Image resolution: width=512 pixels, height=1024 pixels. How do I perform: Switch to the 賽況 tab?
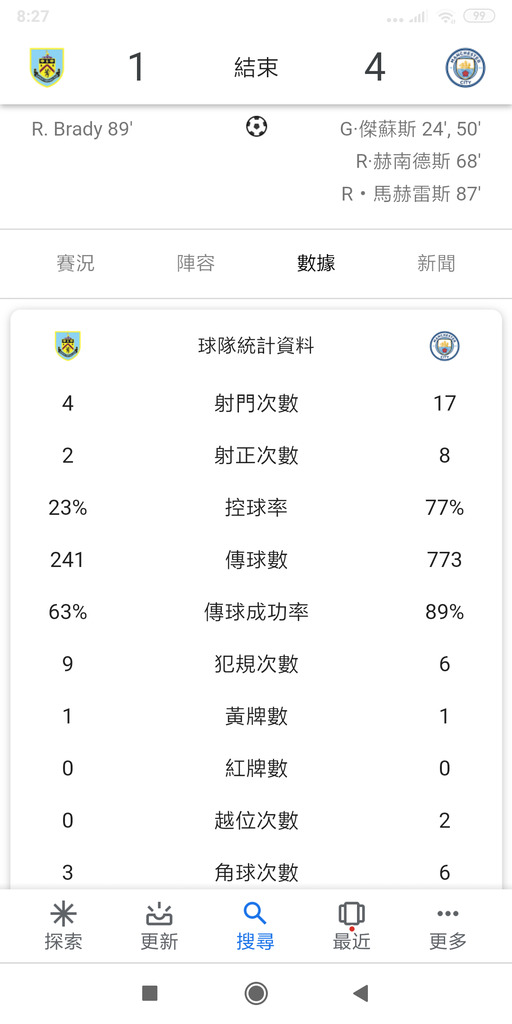(x=75, y=263)
